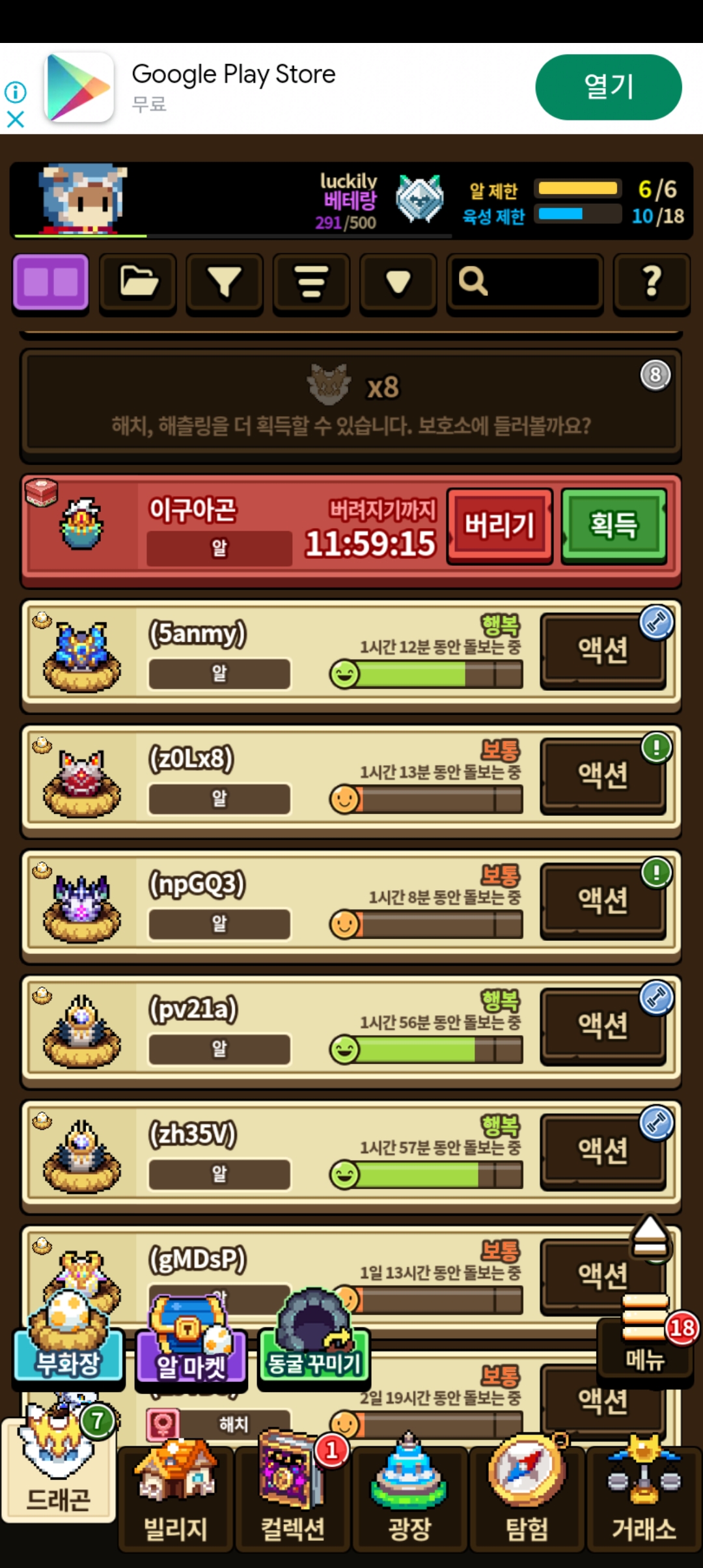Claim the 이구아곤 egg with 획득

point(614,525)
